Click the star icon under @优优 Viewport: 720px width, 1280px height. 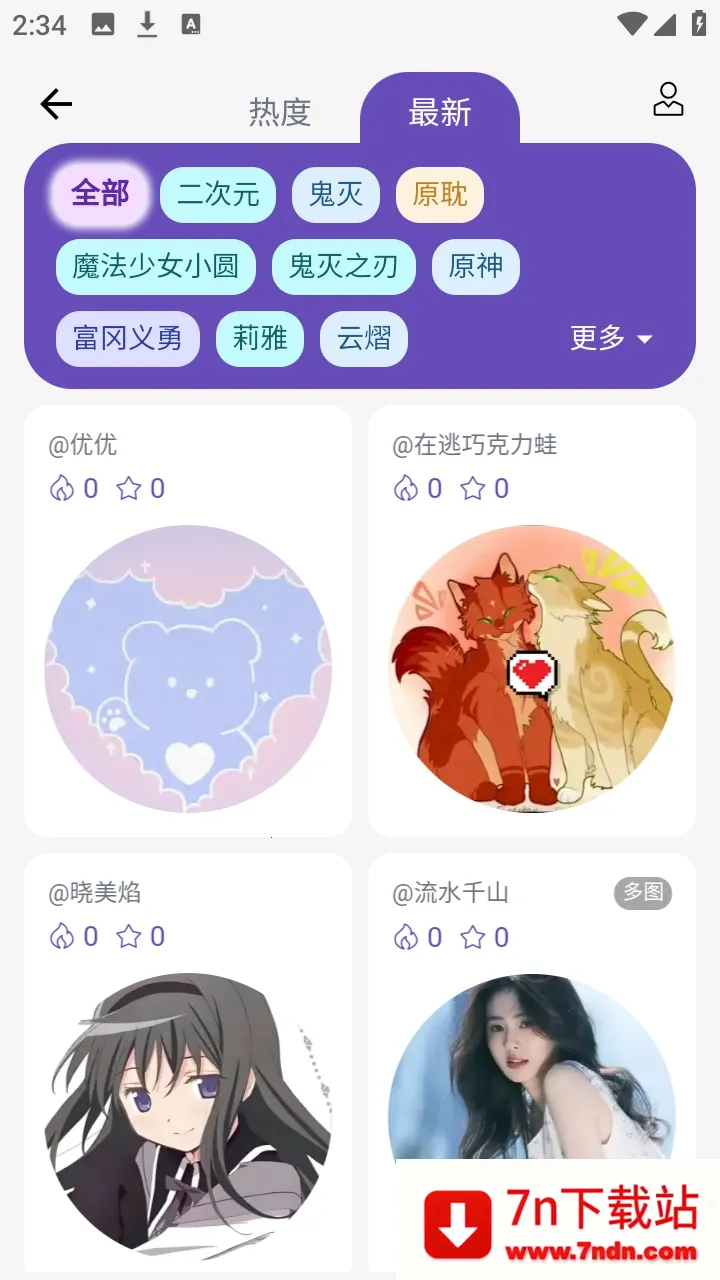pyautogui.click(x=125, y=489)
